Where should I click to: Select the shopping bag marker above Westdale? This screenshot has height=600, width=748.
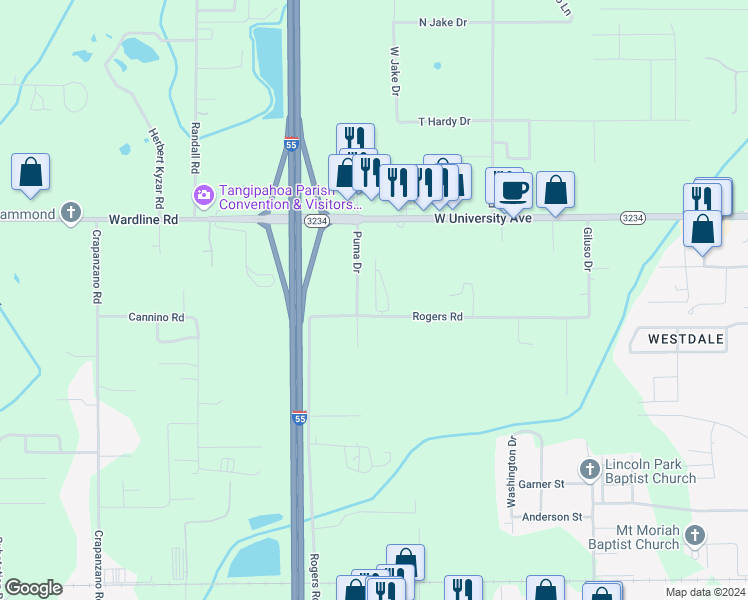[702, 232]
